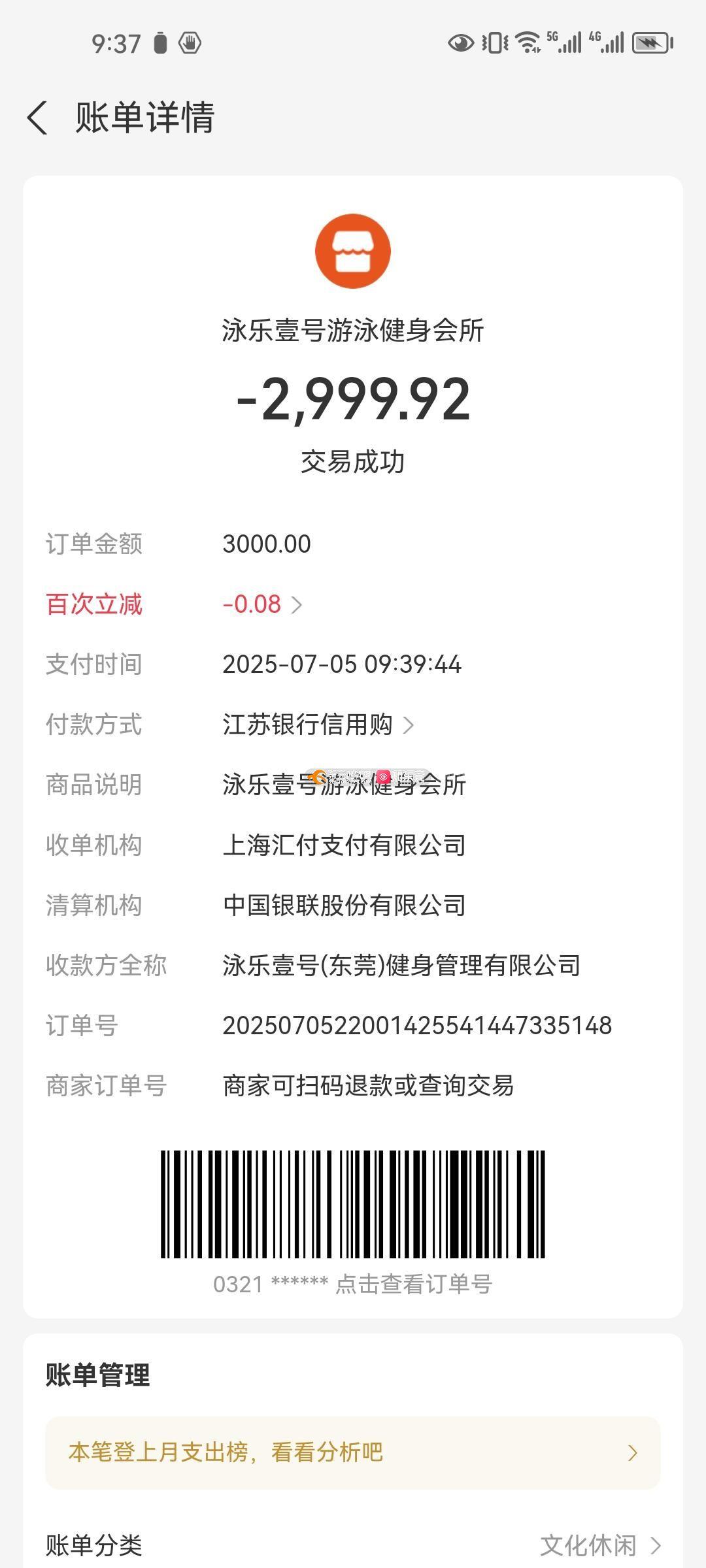Tap 点击查看订单号 to reveal order number
The image size is (706, 1568).
[x=413, y=1284]
